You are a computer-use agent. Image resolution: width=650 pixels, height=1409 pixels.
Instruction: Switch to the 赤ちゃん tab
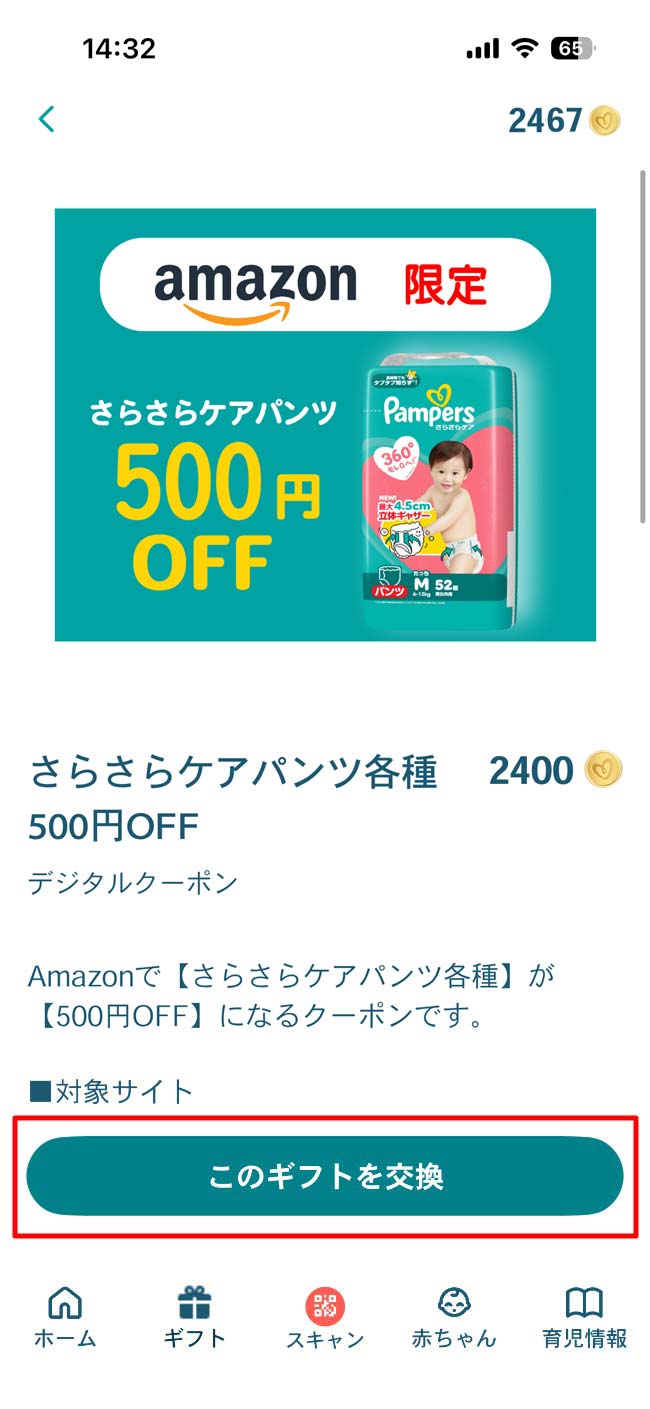pos(454,1317)
